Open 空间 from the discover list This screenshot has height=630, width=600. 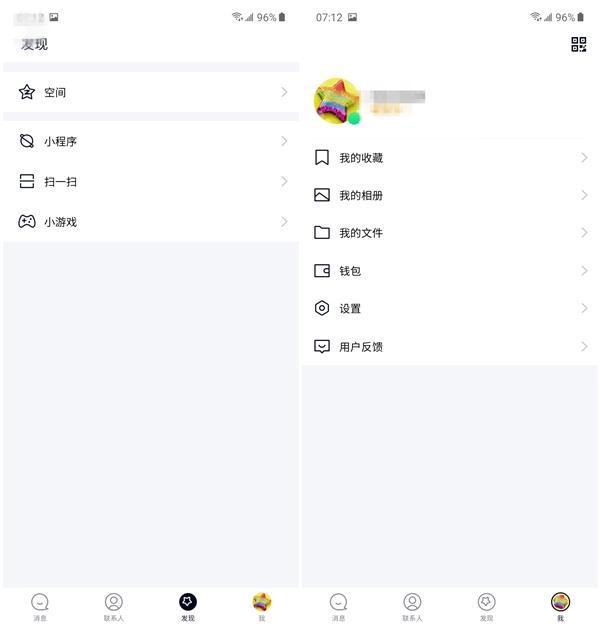pyautogui.click(x=150, y=92)
